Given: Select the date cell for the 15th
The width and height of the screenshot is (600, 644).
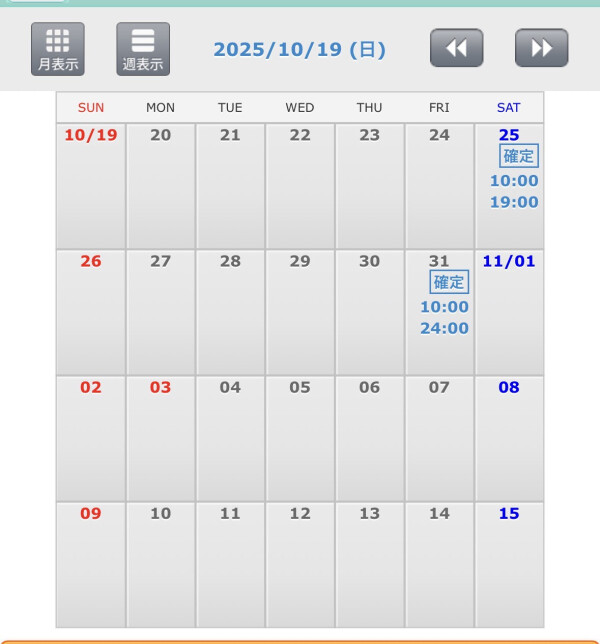Looking at the screenshot, I should point(509,564).
